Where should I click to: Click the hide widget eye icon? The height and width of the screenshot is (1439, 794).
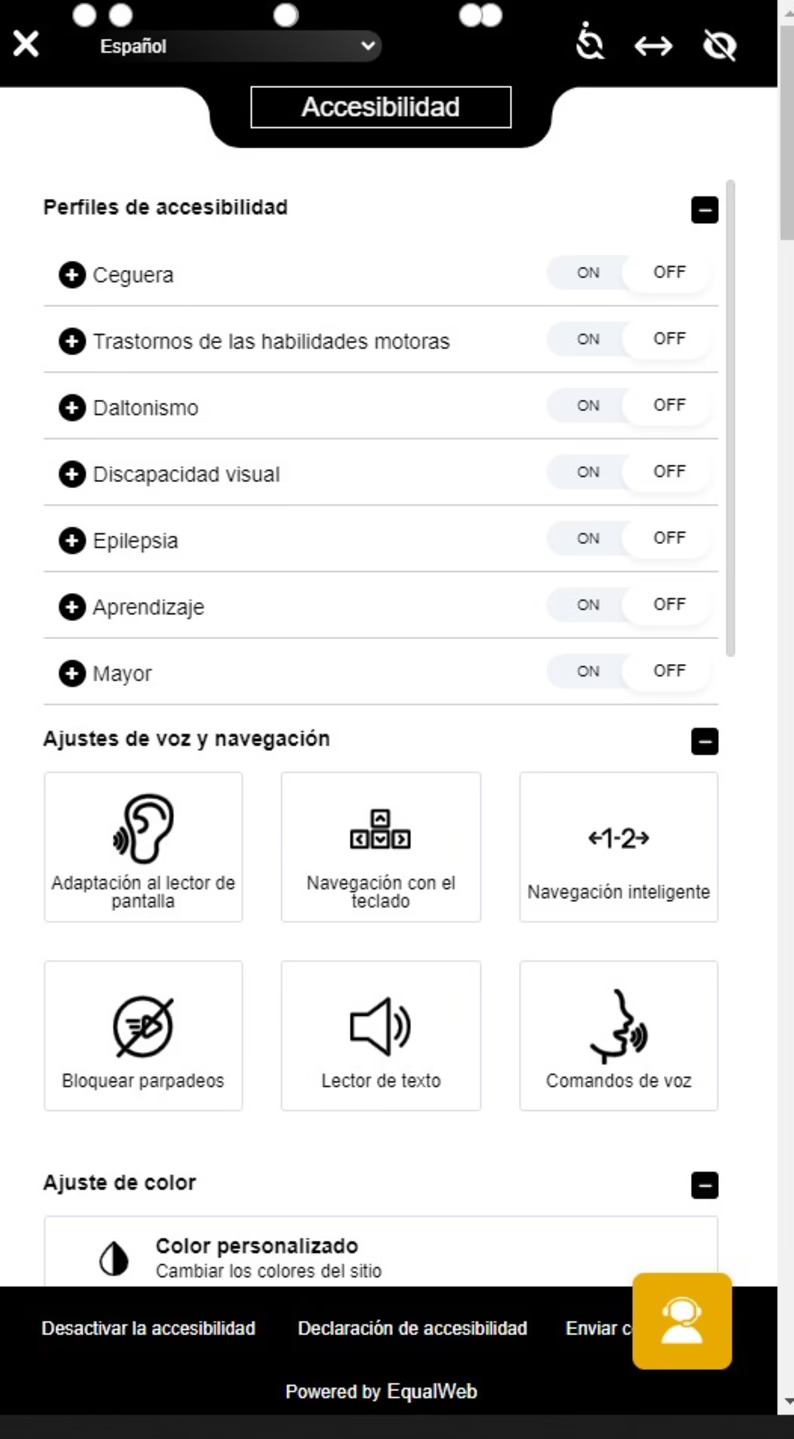(719, 44)
